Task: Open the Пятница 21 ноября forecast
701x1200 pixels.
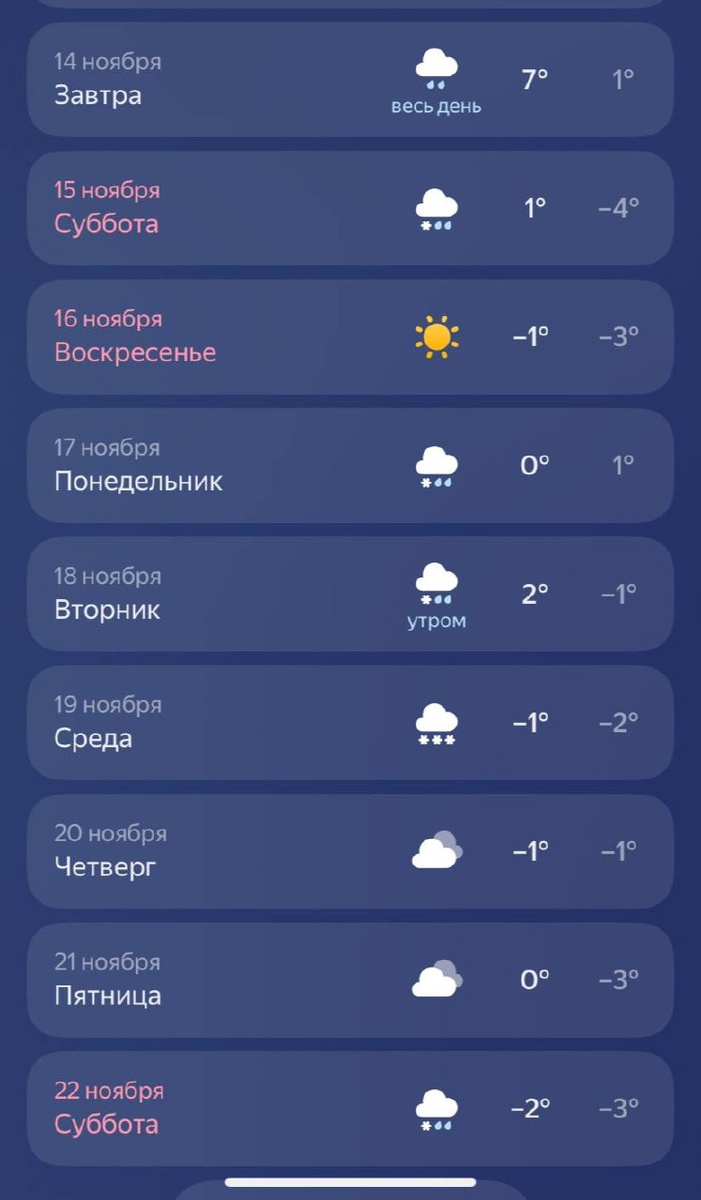Action: (x=350, y=980)
